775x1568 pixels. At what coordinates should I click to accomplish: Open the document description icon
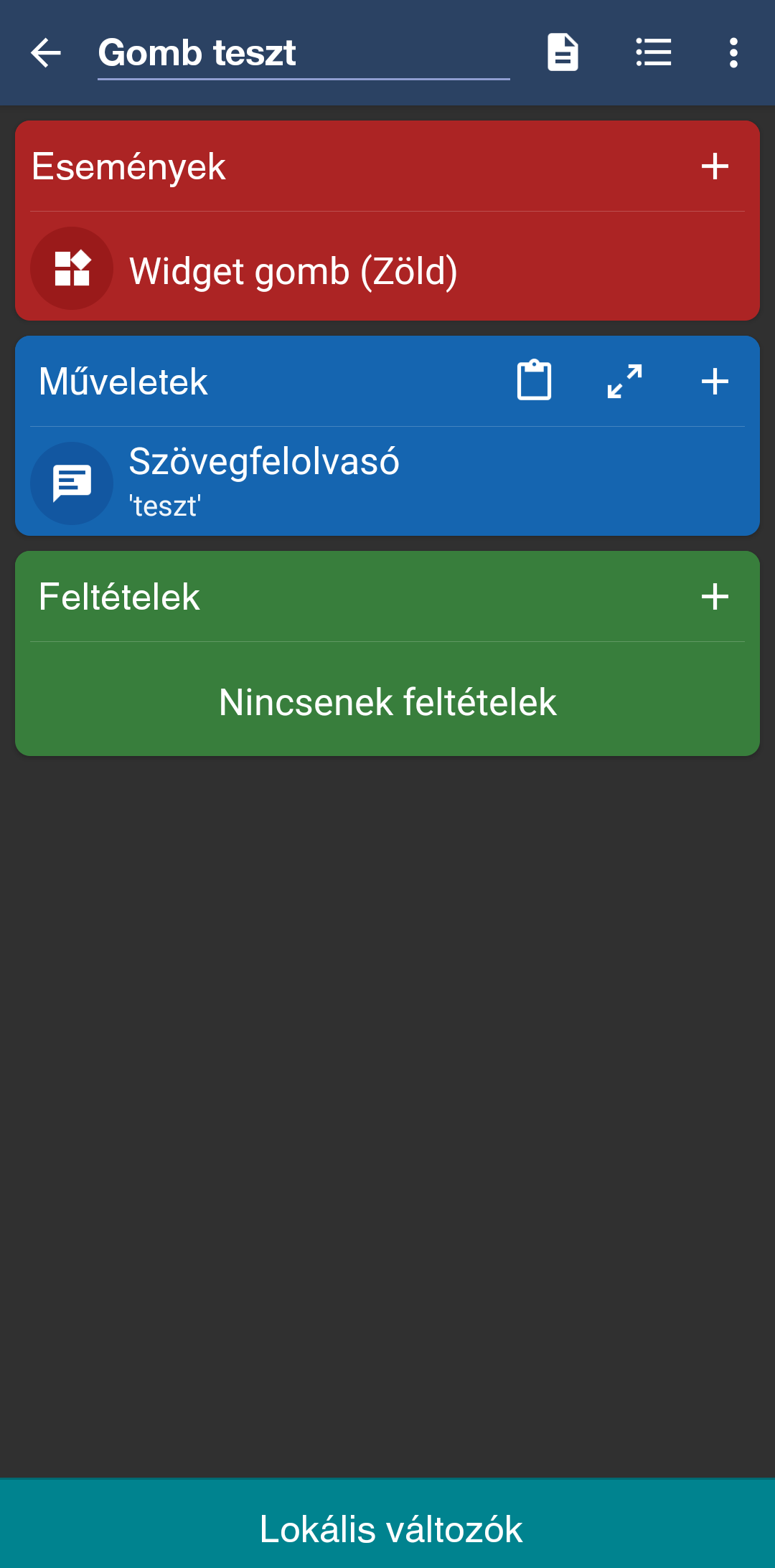[563, 53]
